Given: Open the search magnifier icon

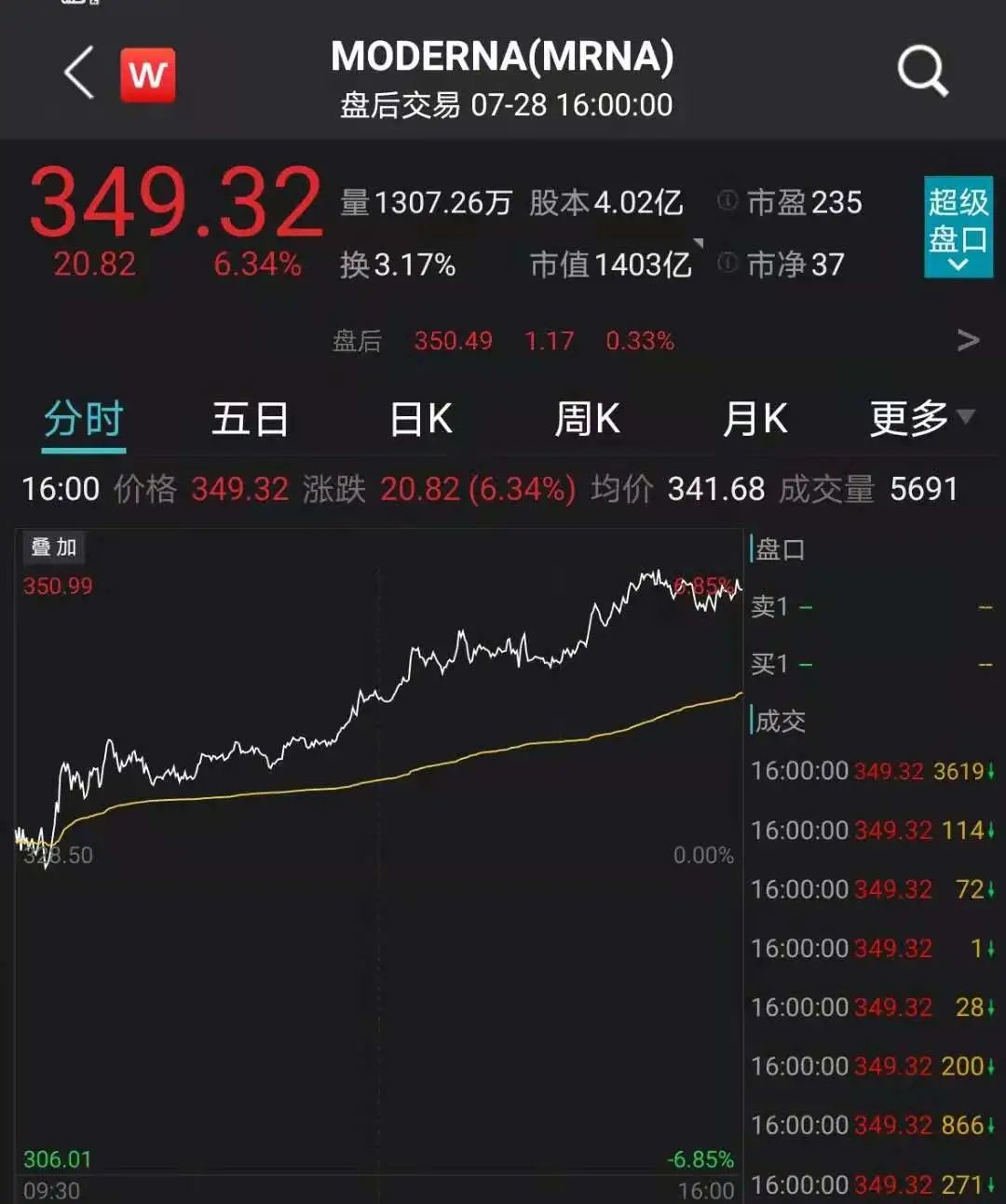Looking at the screenshot, I should [921, 73].
